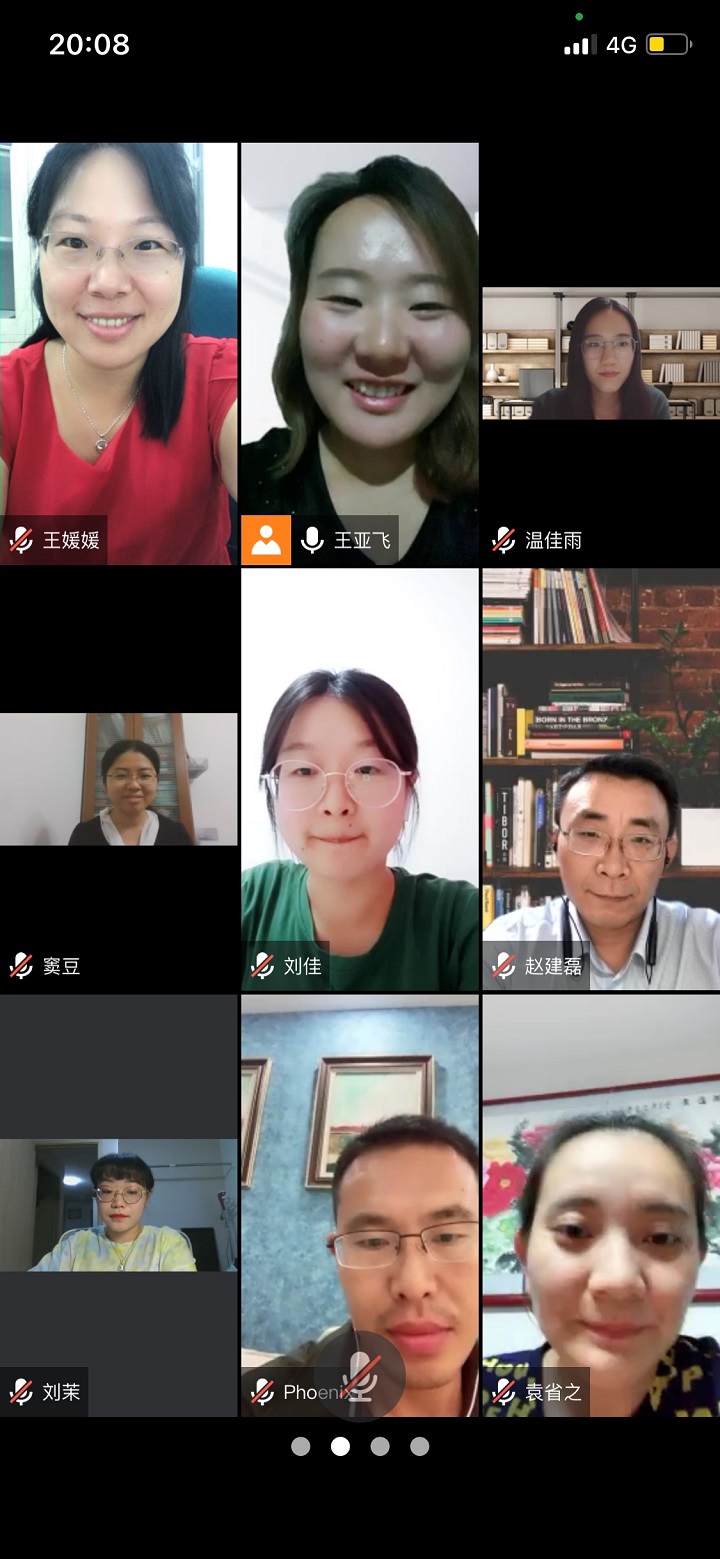Open 温佳雨's video tile
The width and height of the screenshot is (720, 1559).
click(600, 355)
